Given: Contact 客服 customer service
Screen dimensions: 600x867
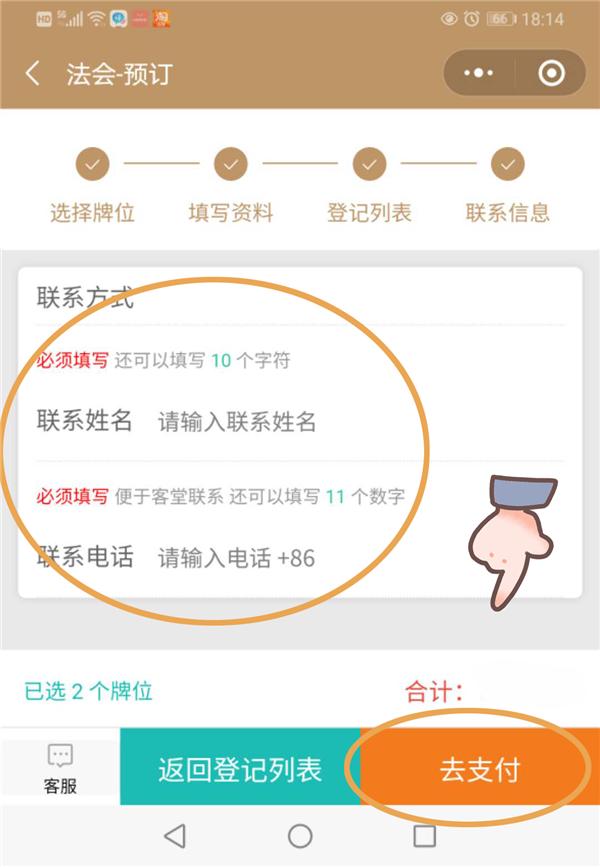Looking at the screenshot, I should [x=60, y=768].
